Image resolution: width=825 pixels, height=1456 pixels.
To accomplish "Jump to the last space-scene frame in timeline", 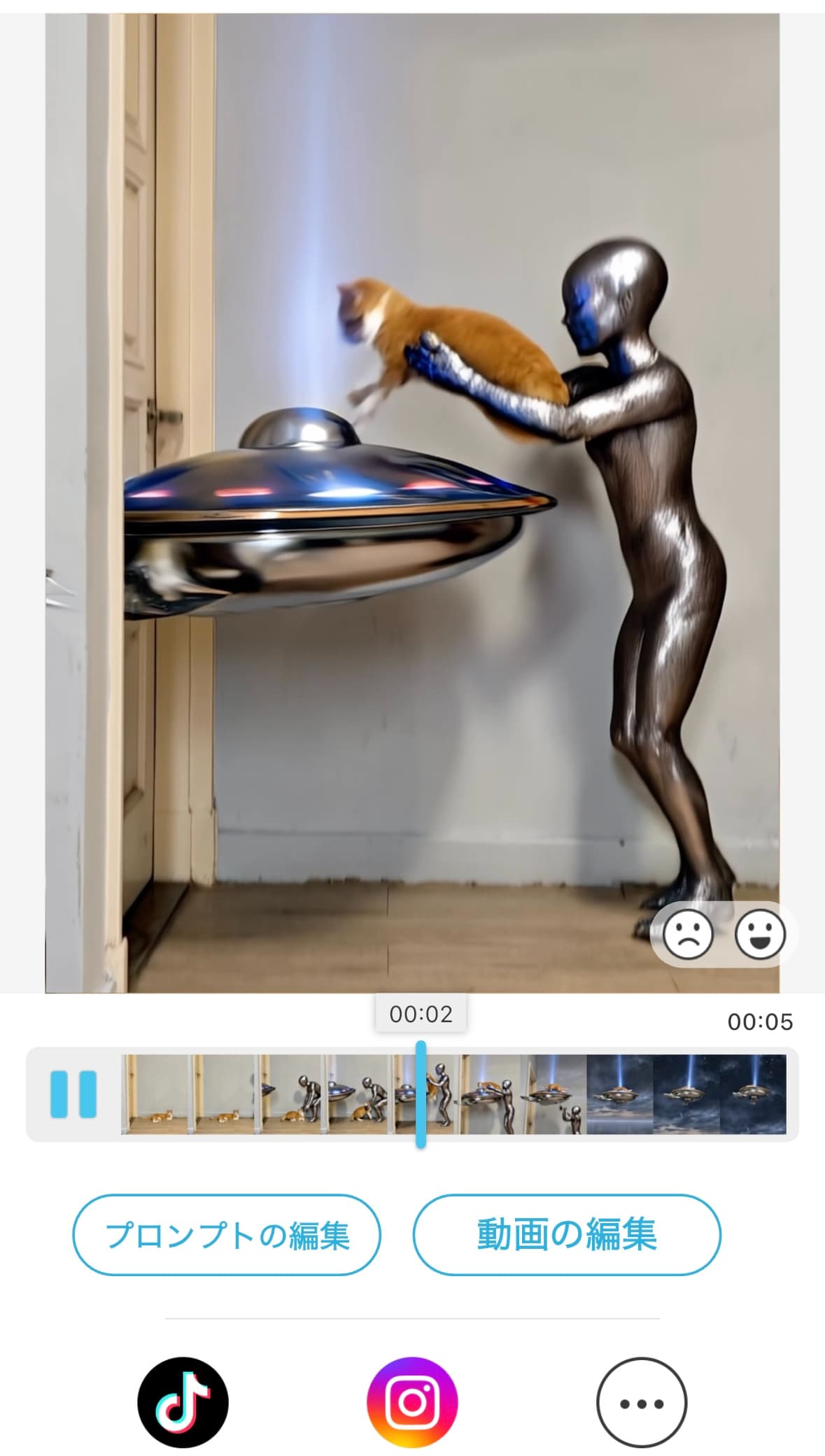I will (753, 1094).
